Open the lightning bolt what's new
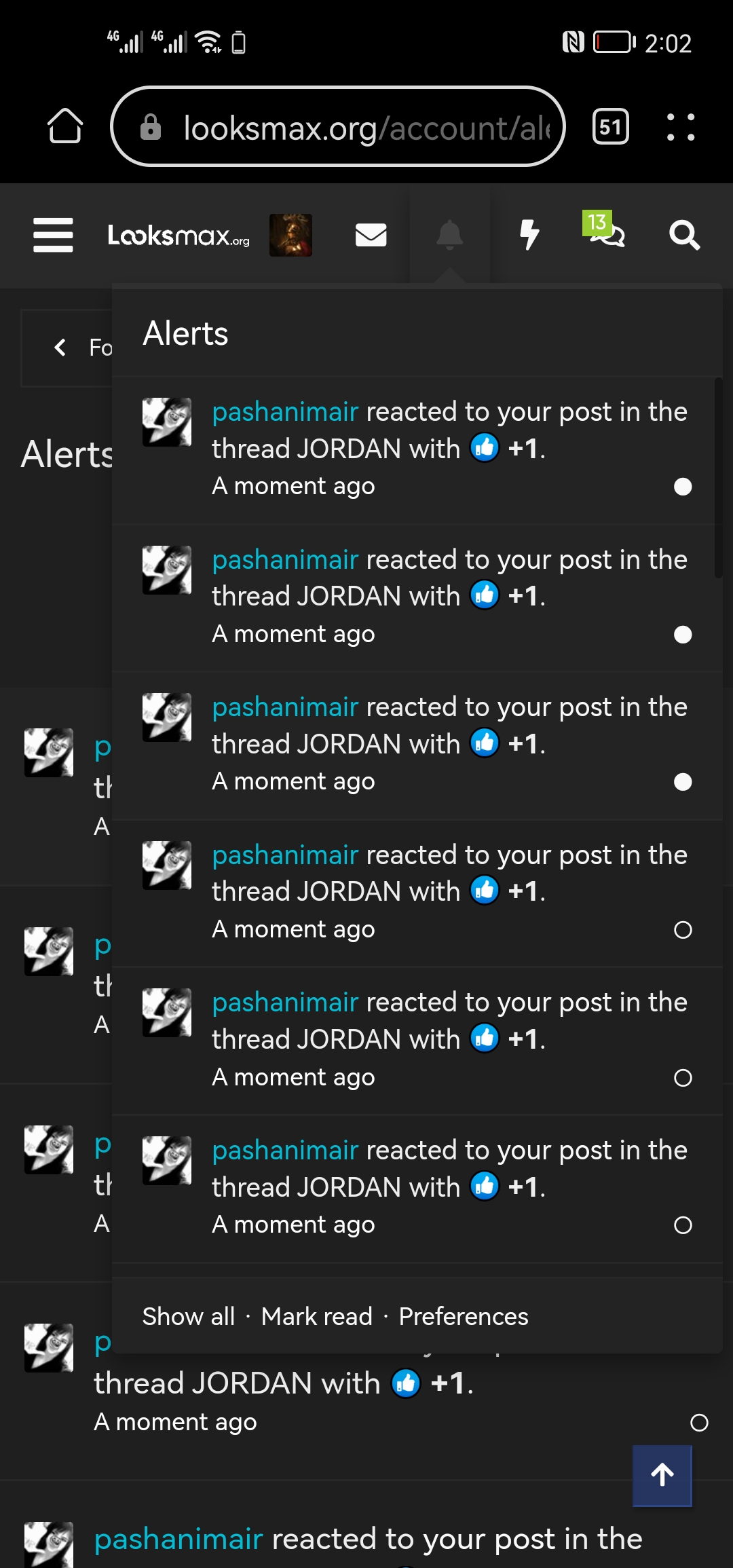The image size is (733, 1568). pyautogui.click(x=529, y=235)
